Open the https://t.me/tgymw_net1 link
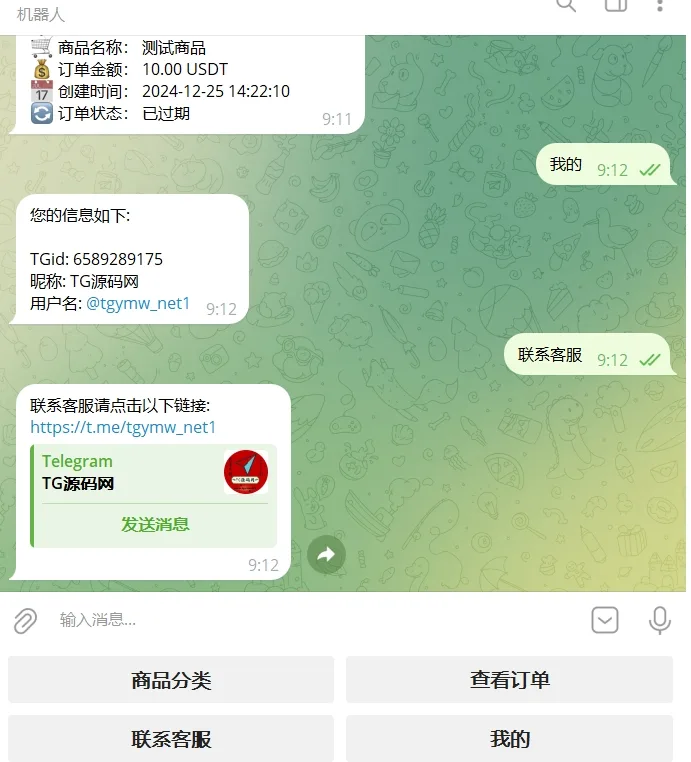 click(x=123, y=427)
